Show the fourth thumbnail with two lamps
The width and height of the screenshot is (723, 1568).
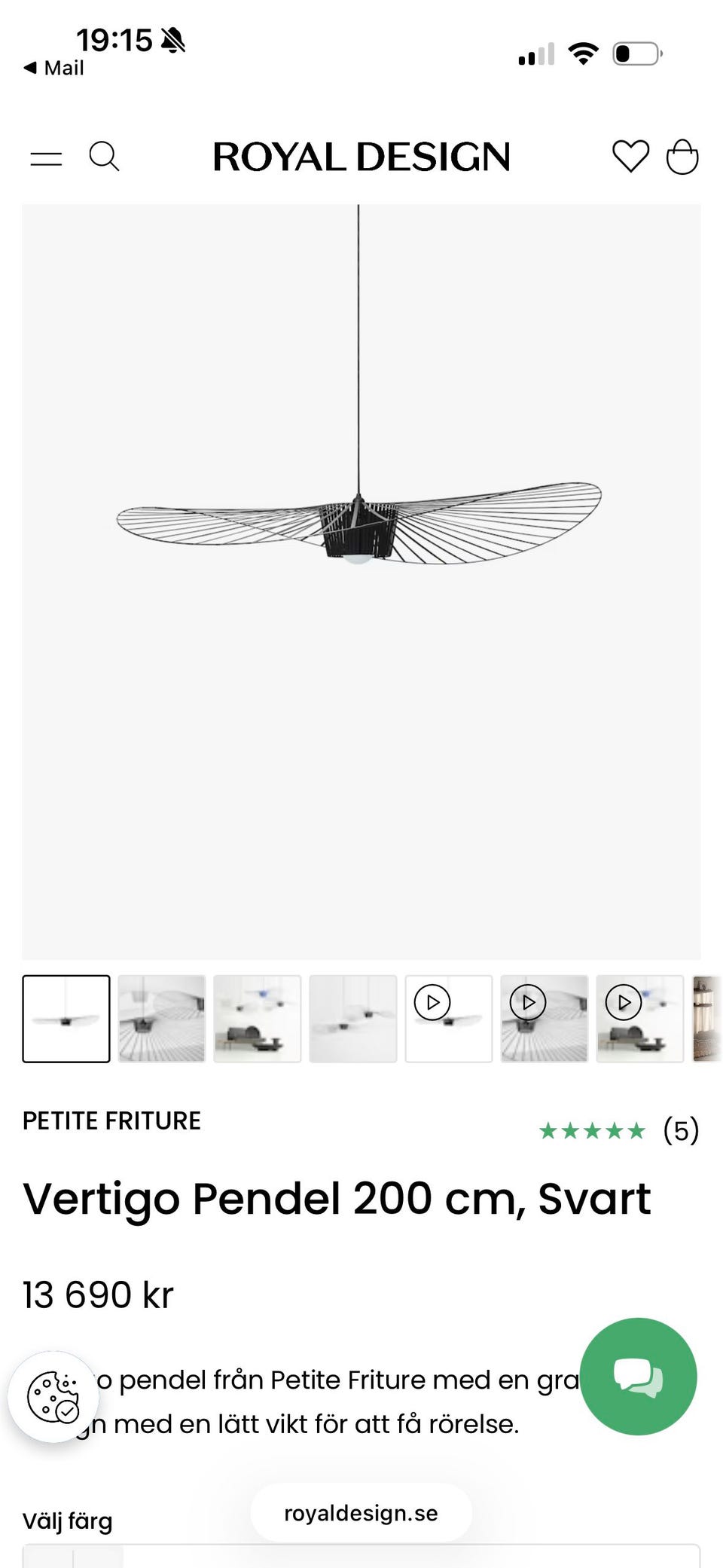point(353,1019)
